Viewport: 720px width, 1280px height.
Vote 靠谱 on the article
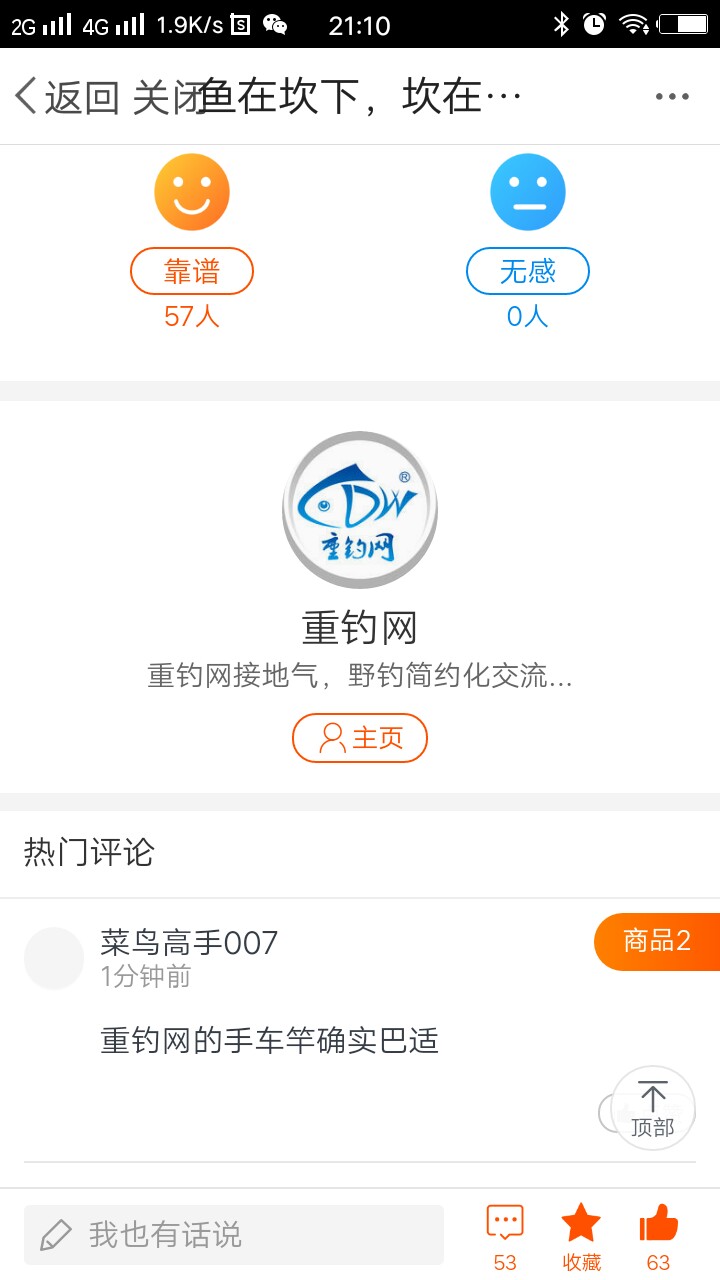point(192,271)
